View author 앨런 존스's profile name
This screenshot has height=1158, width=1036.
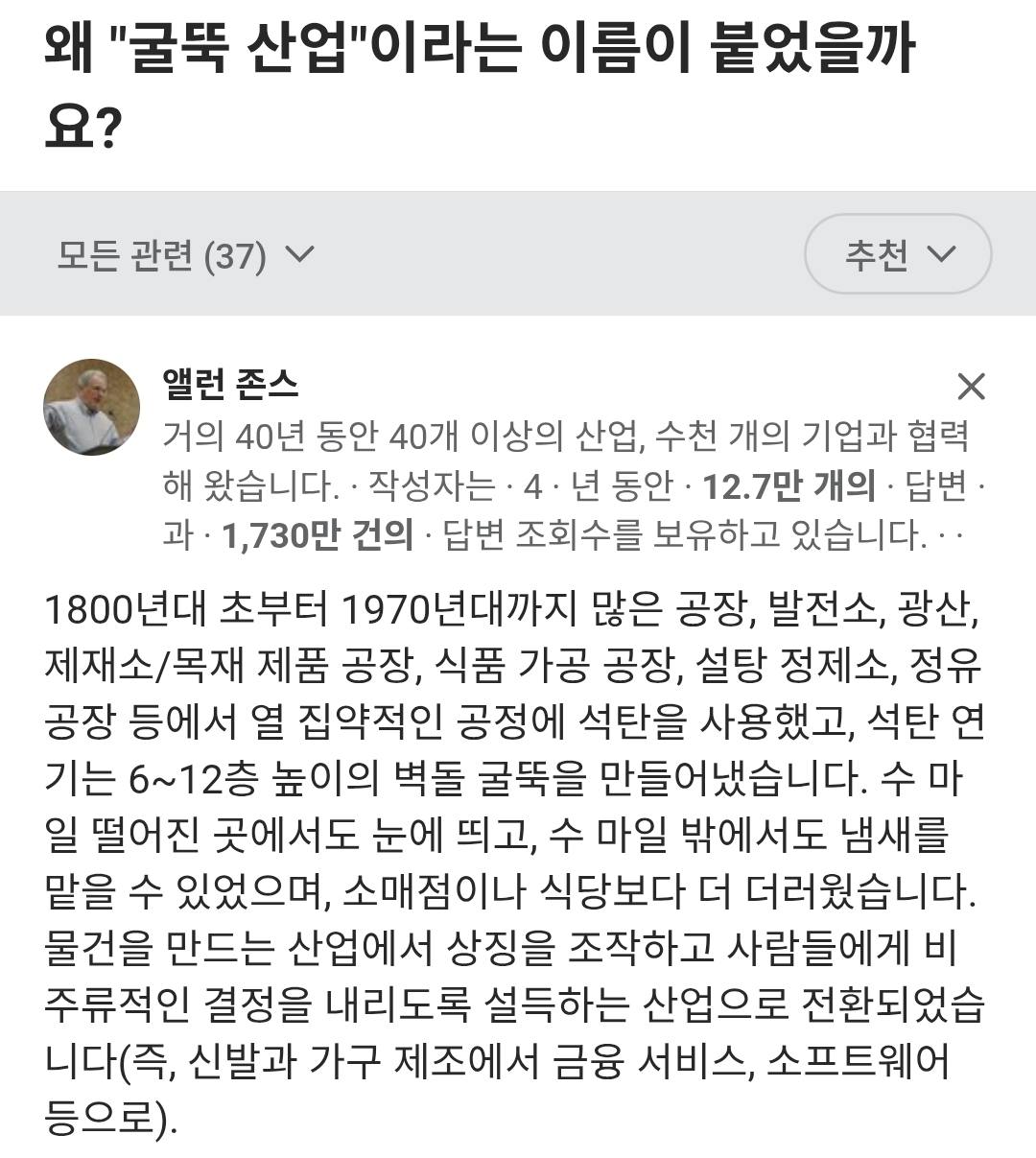tap(231, 384)
